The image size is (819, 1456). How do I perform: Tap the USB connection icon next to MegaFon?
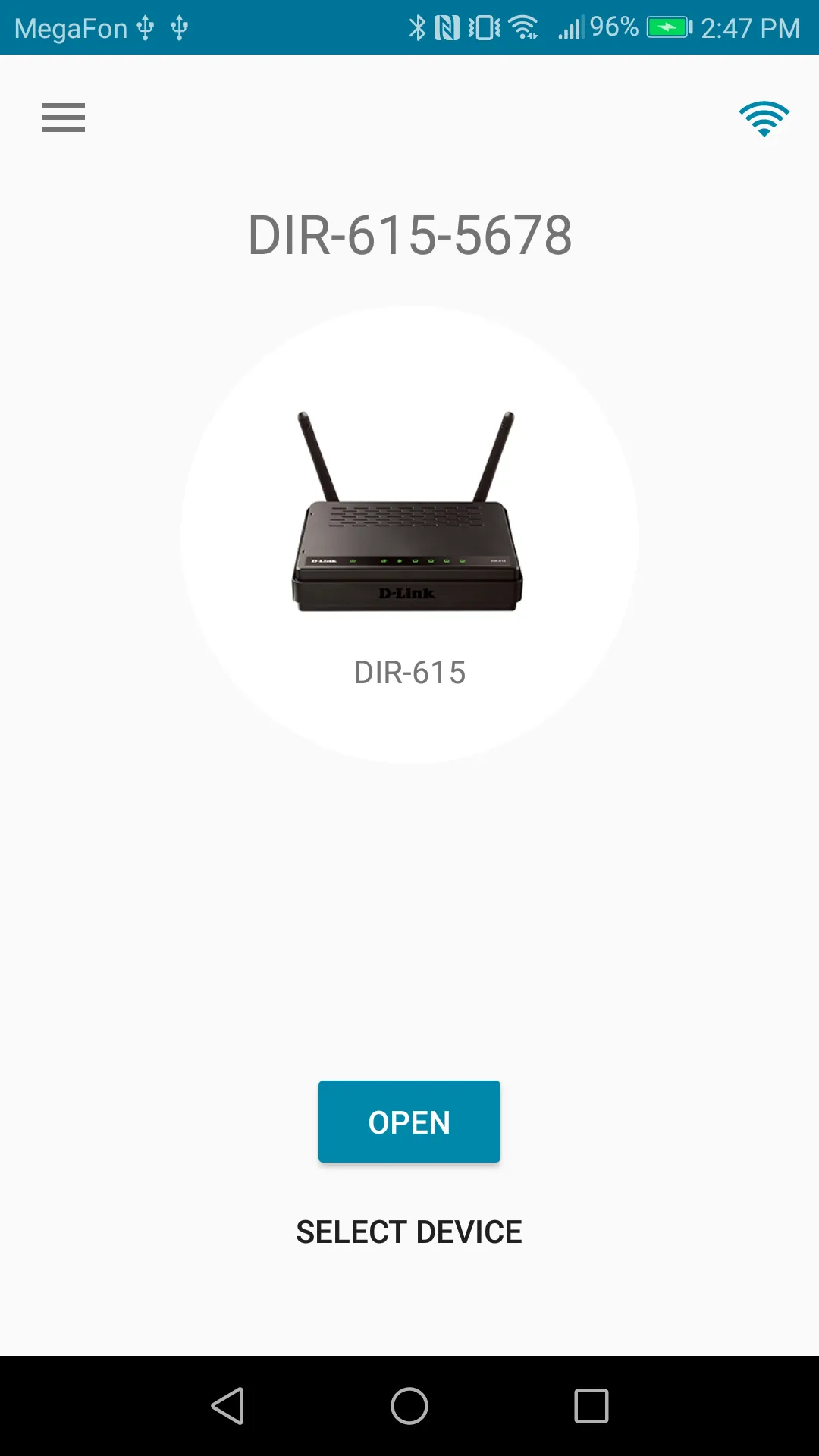click(x=147, y=27)
